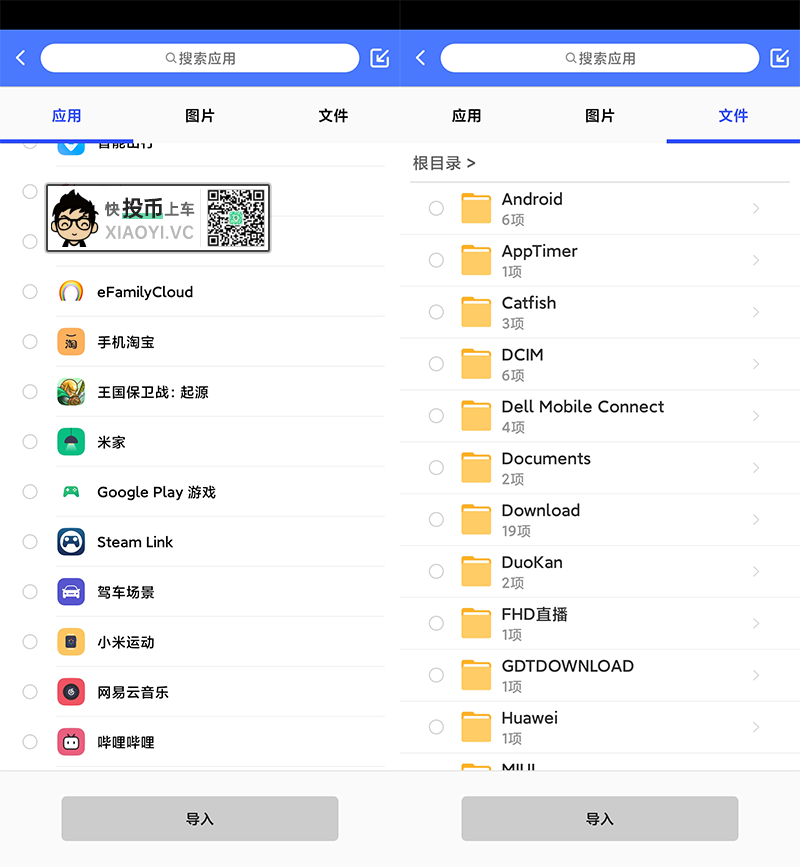800x867 pixels.
Task: Open the Dell Mobile Connect folder
Action: pos(600,416)
